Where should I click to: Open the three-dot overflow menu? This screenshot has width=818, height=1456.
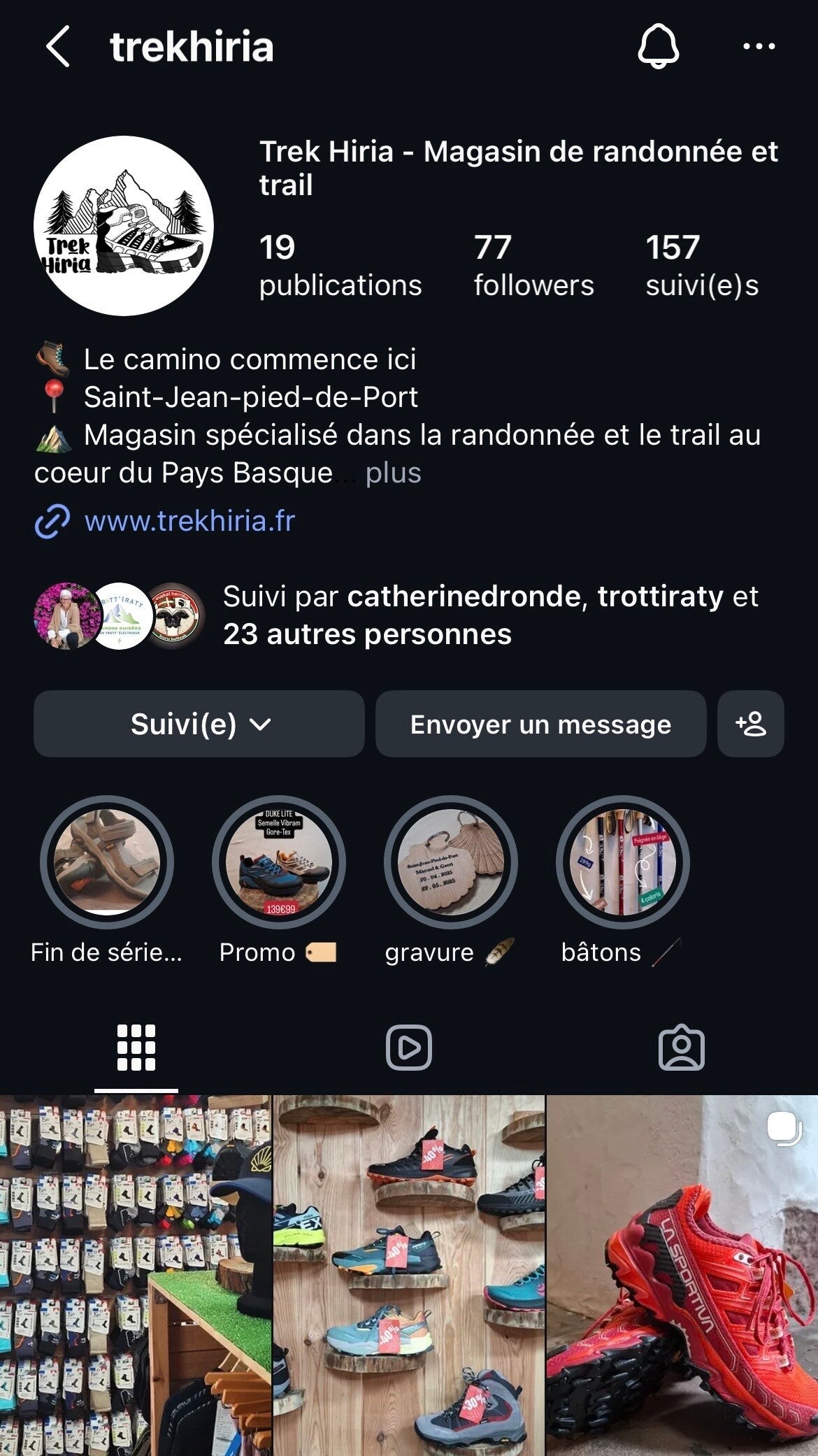coord(759,46)
